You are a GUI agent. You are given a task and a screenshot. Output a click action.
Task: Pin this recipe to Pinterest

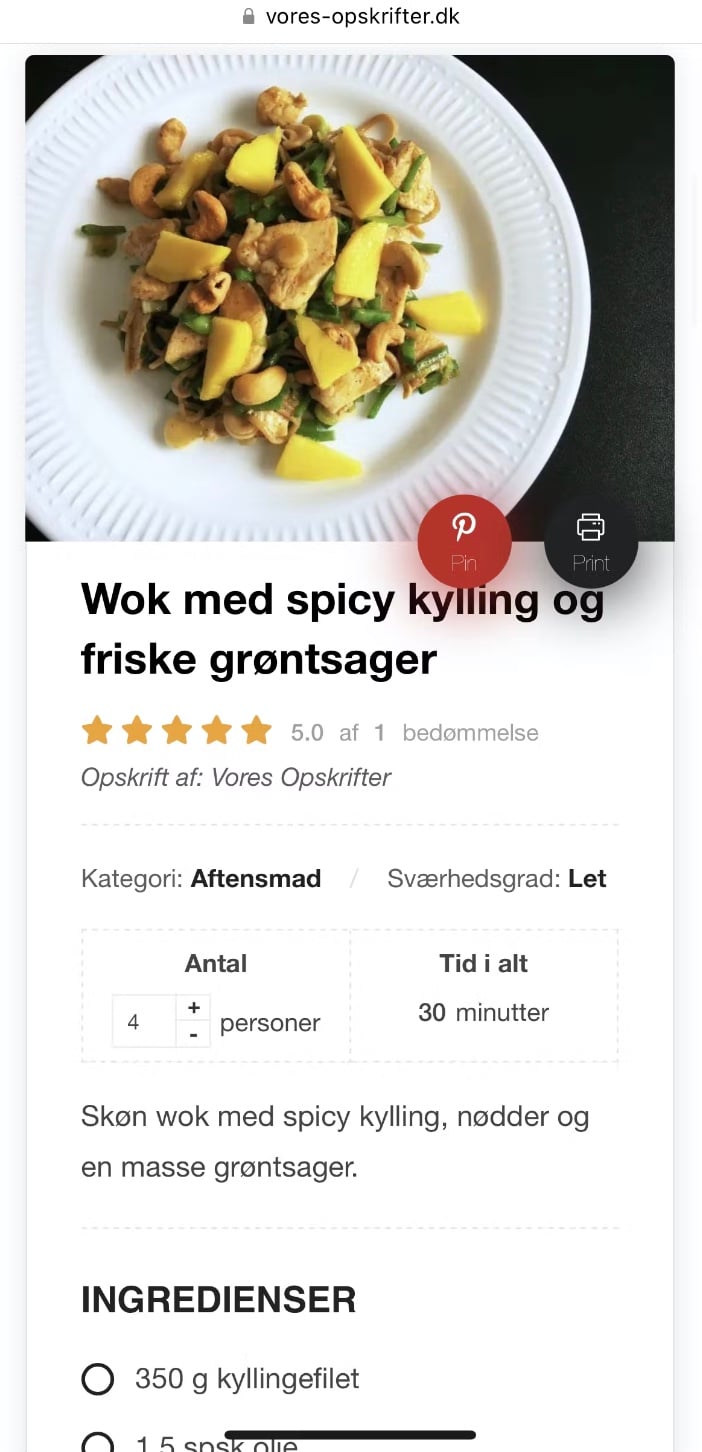click(x=464, y=541)
